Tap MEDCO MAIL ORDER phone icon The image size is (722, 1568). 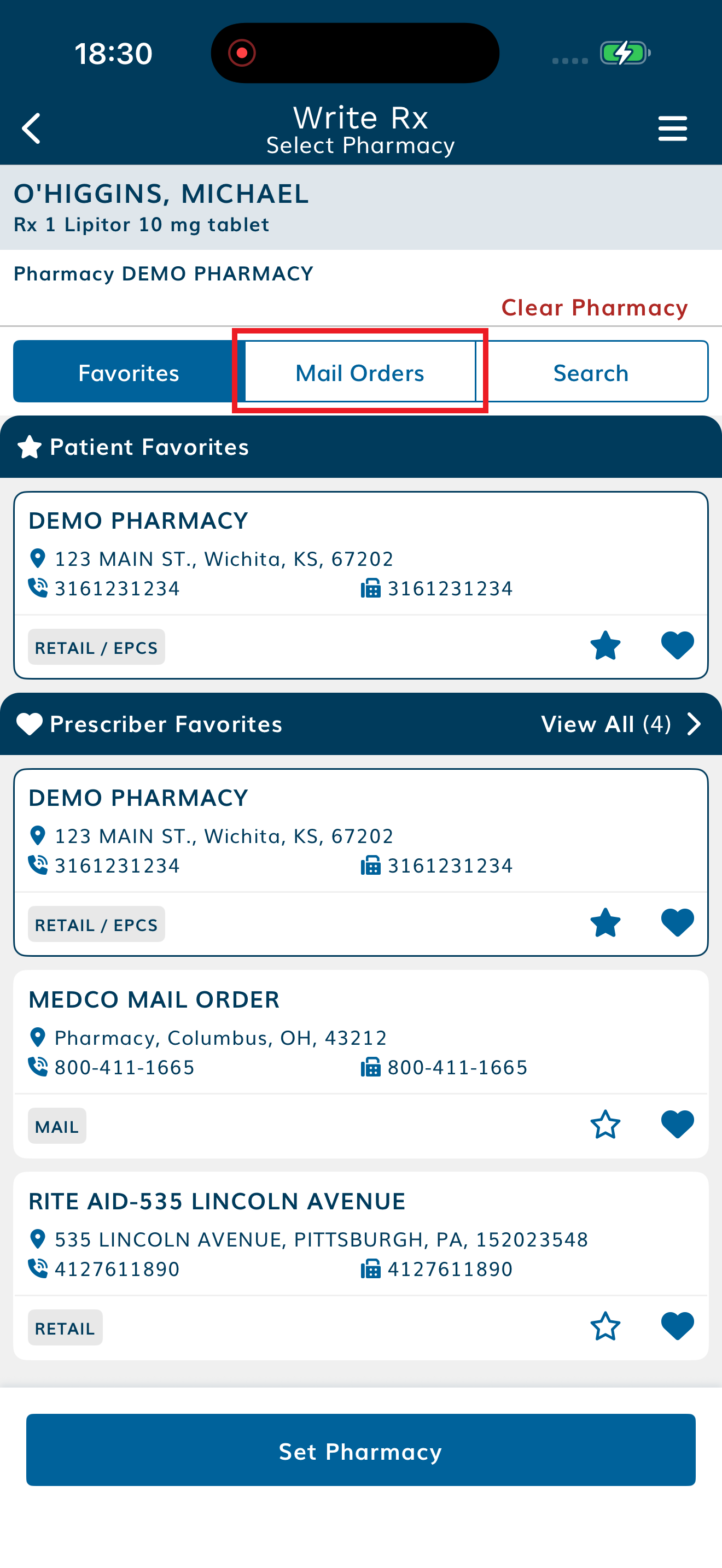click(x=38, y=1067)
